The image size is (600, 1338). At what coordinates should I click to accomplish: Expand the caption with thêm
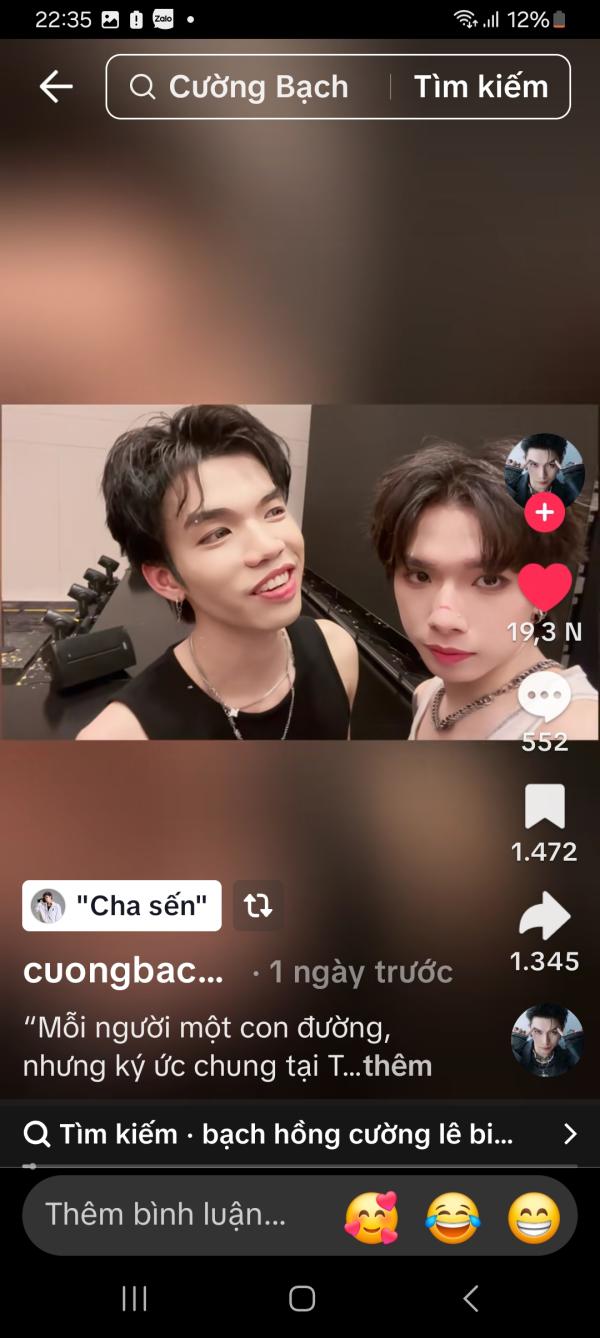(397, 1066)
